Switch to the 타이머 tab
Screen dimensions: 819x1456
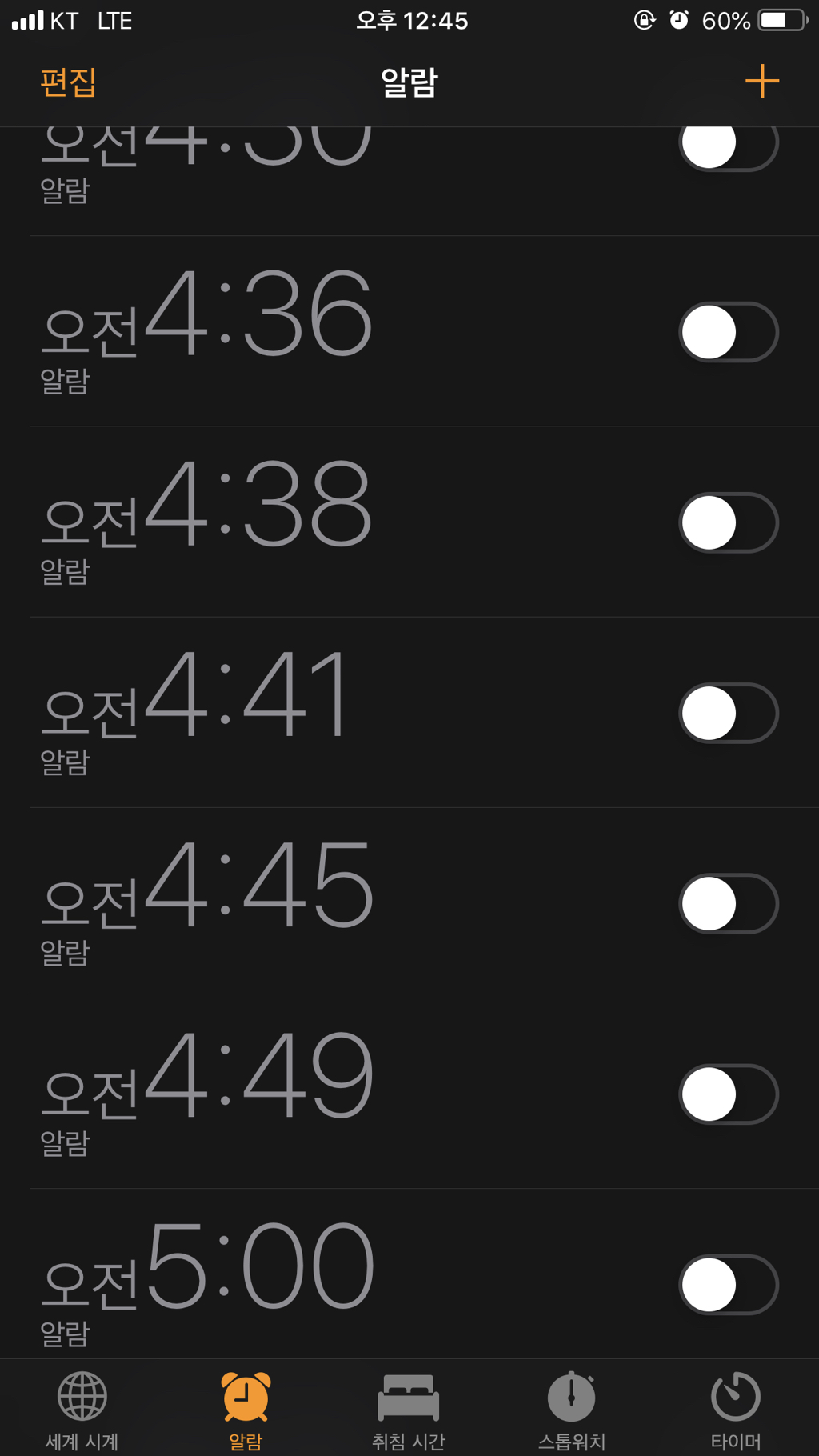tap(736, 1411)
